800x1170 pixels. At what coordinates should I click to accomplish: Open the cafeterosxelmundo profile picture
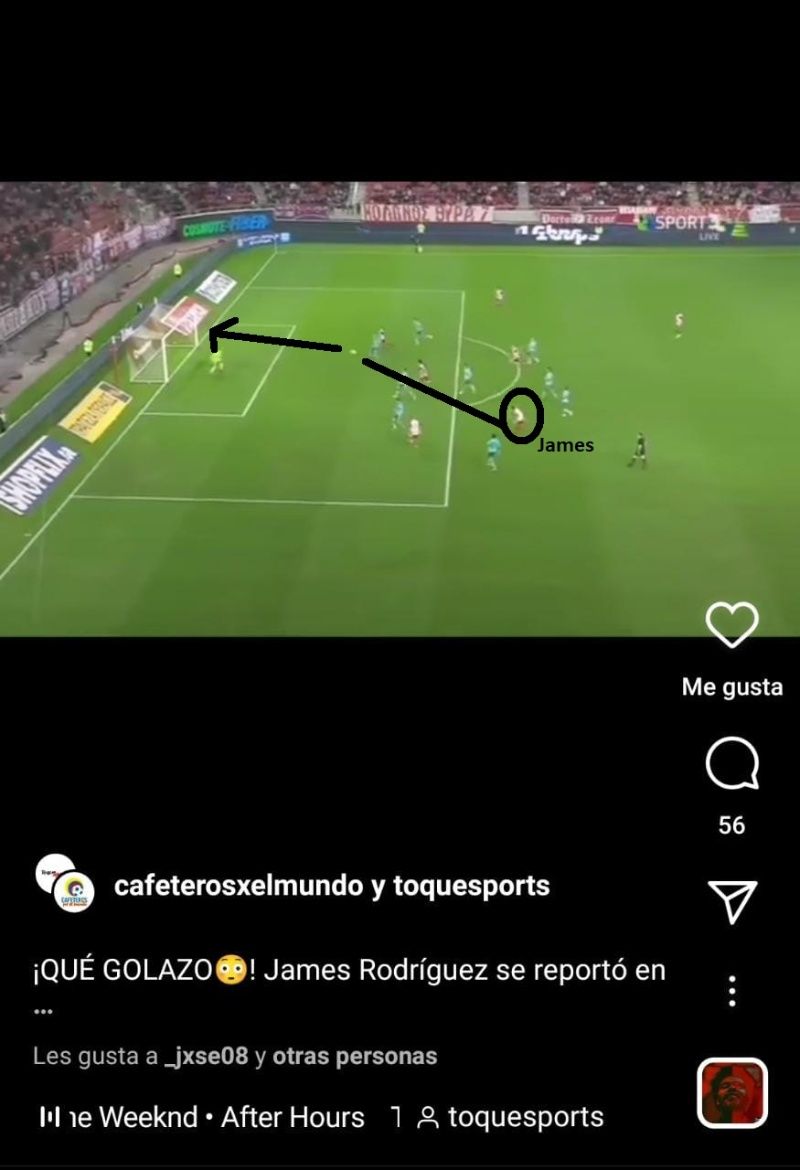[x=66, y=884]
